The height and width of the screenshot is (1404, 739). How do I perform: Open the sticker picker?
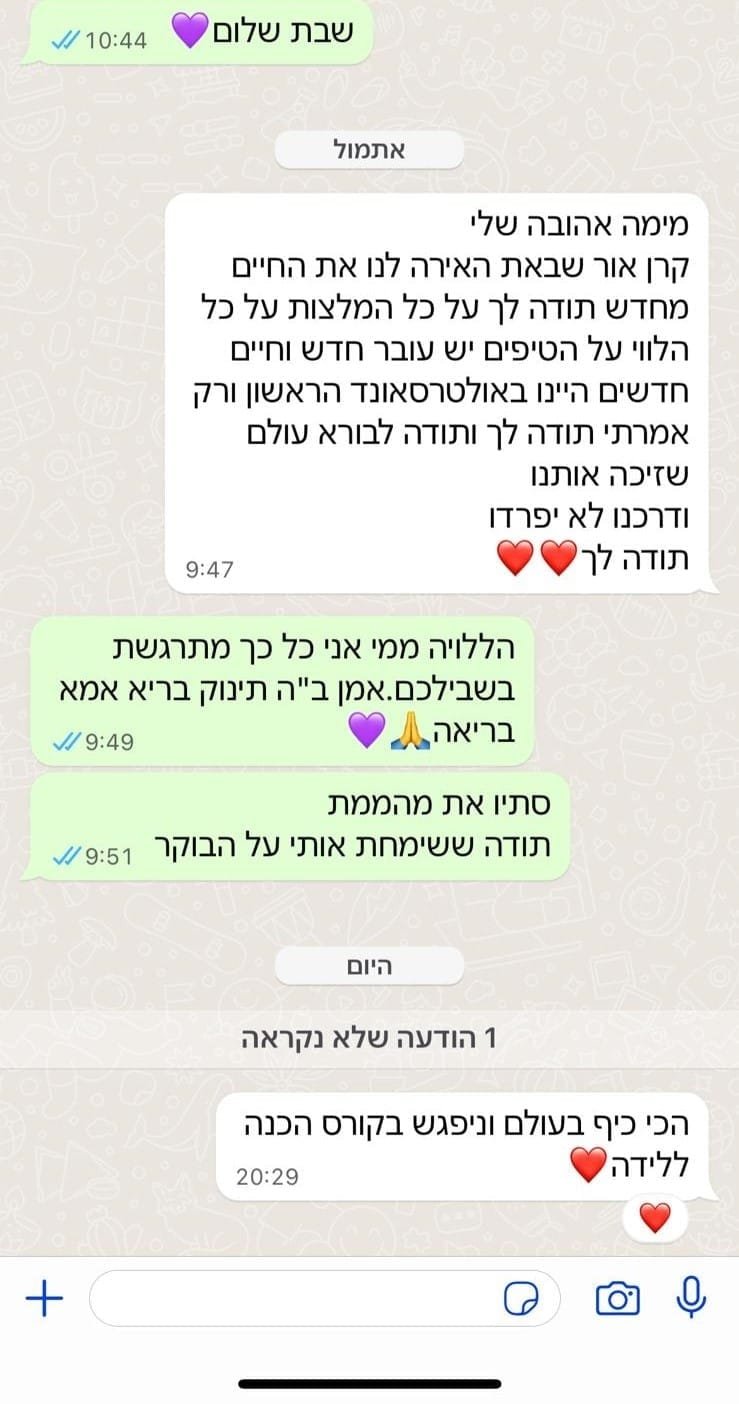point(520,1299)
